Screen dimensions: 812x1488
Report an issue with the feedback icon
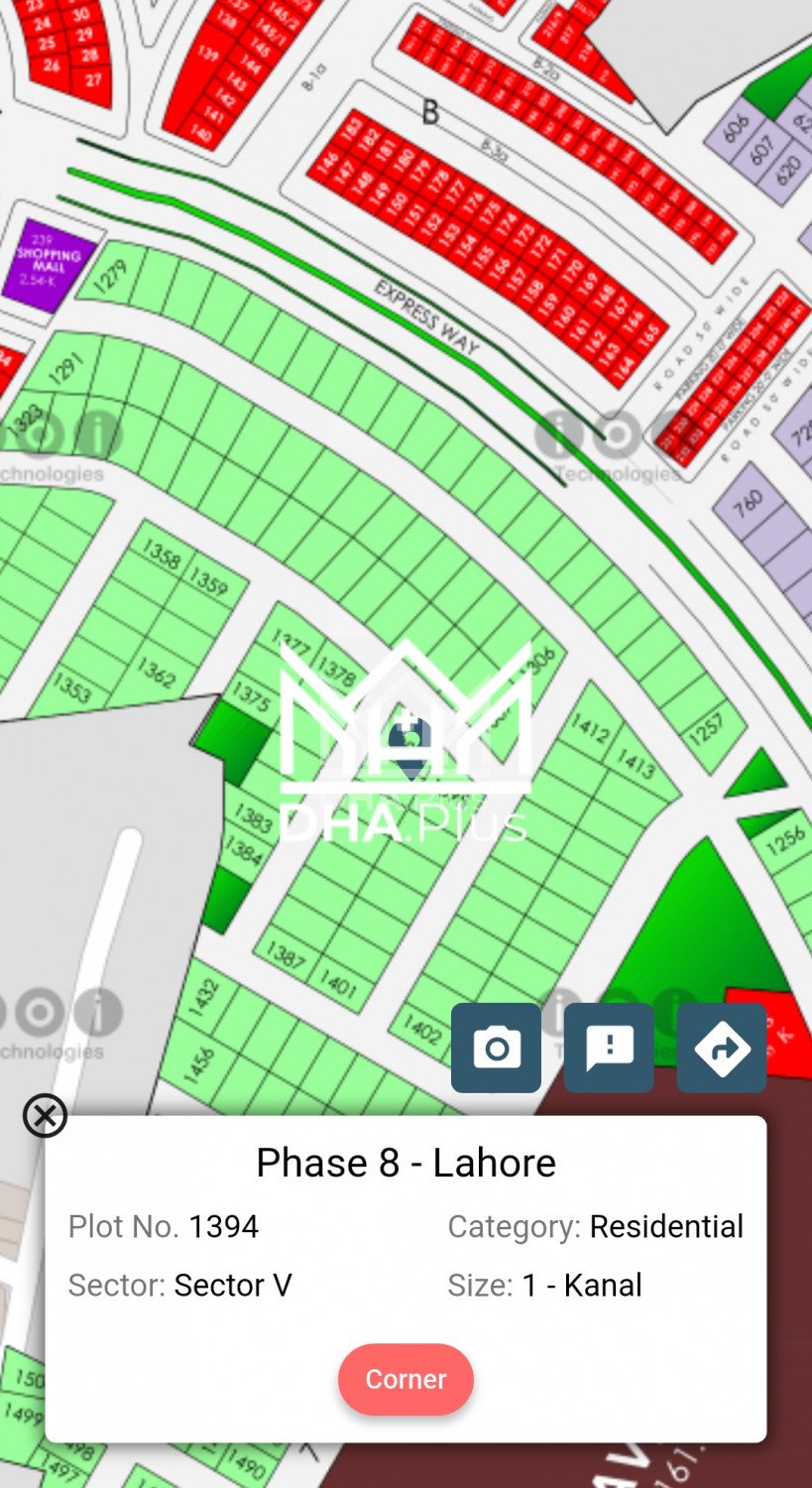[609, 1048]
